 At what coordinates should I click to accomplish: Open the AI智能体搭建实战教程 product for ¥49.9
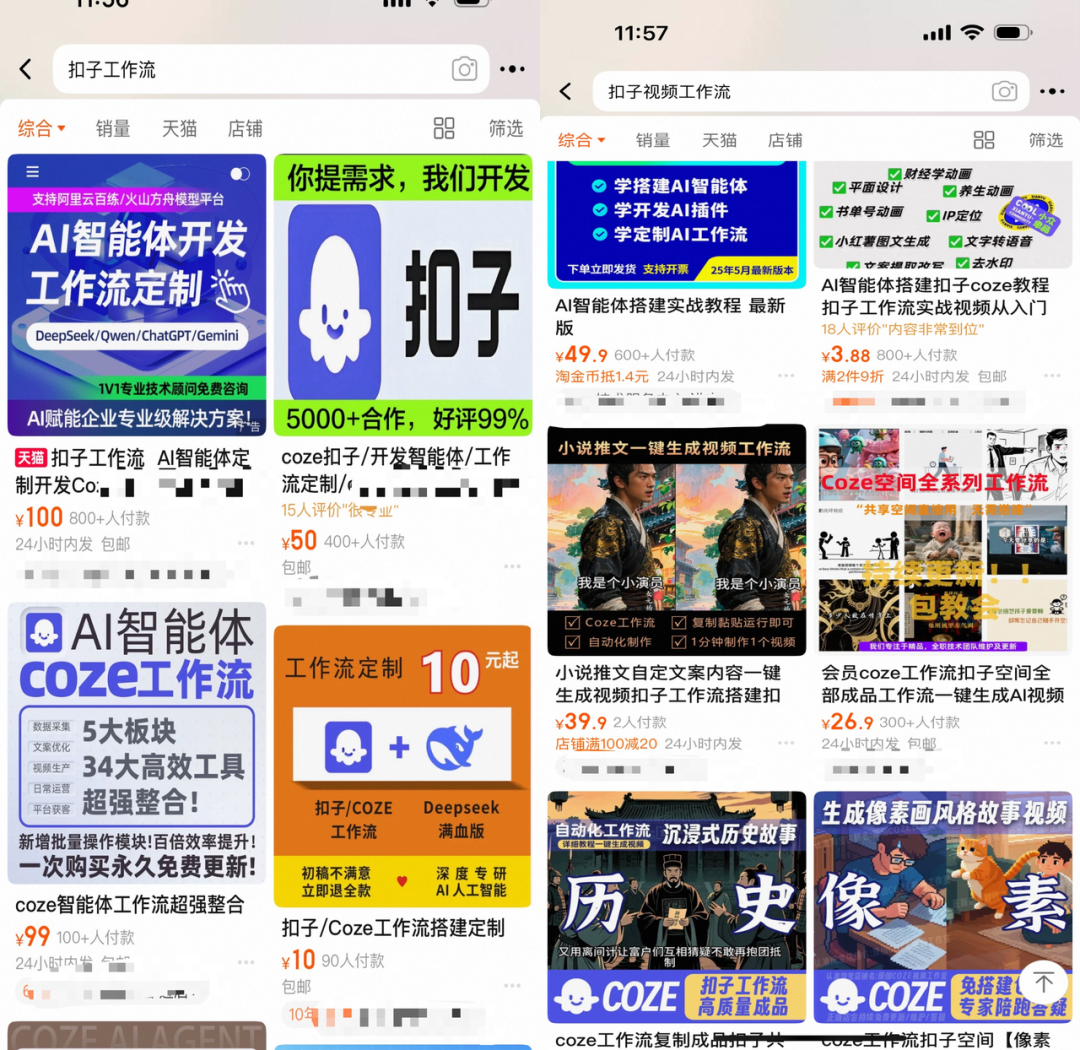(677, 226)
